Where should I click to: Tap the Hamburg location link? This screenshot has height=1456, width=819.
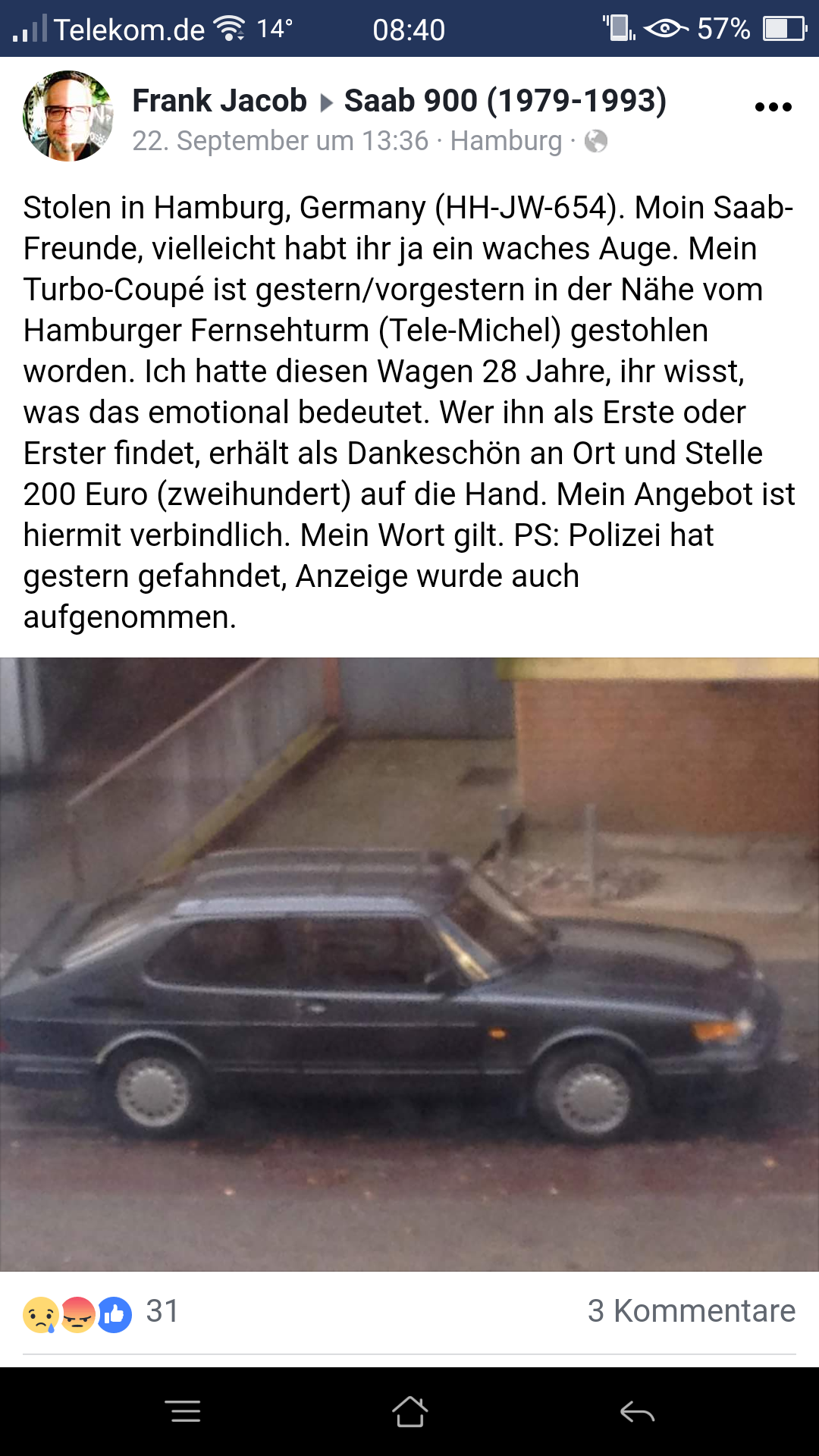coord(506,141)
